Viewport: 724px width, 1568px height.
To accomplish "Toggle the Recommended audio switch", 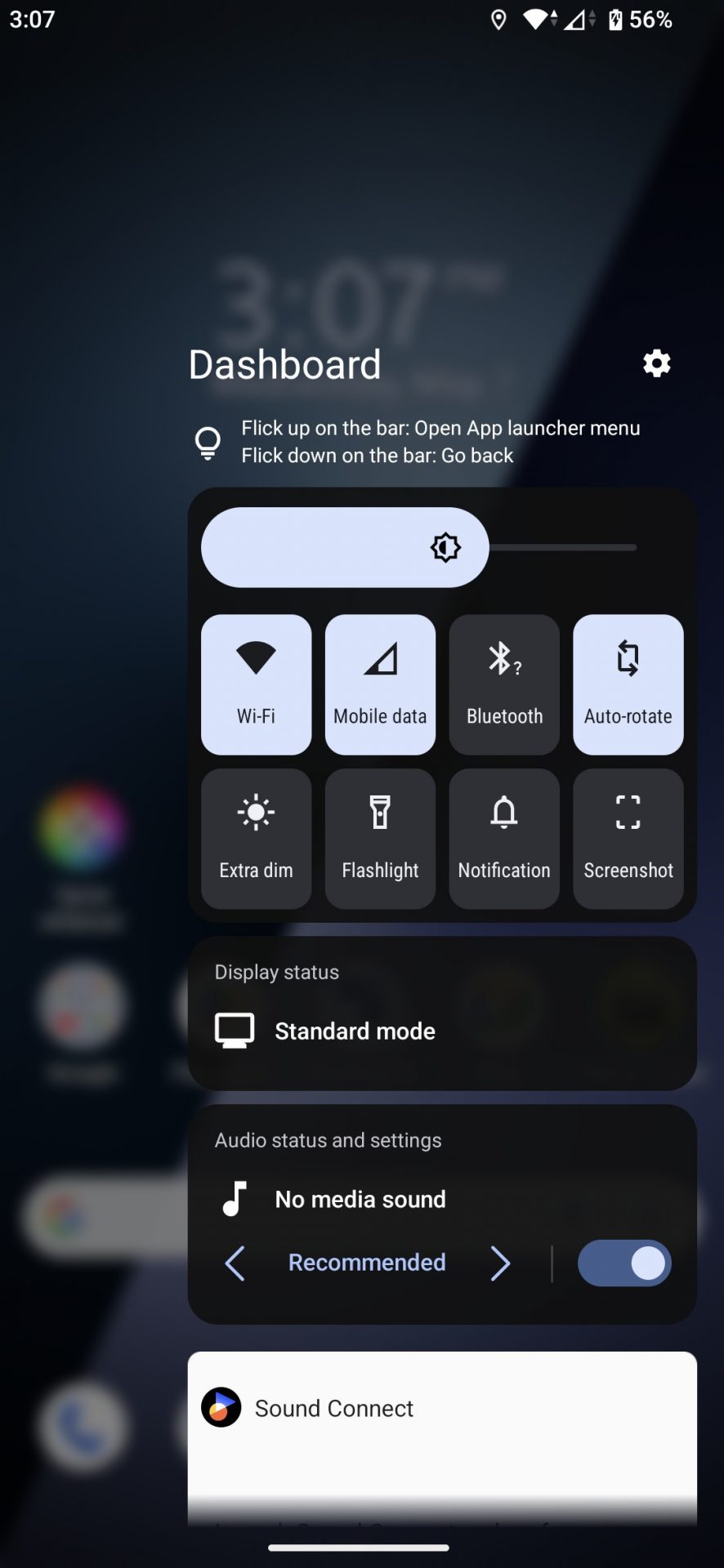I will click(x=624, y=1263).
